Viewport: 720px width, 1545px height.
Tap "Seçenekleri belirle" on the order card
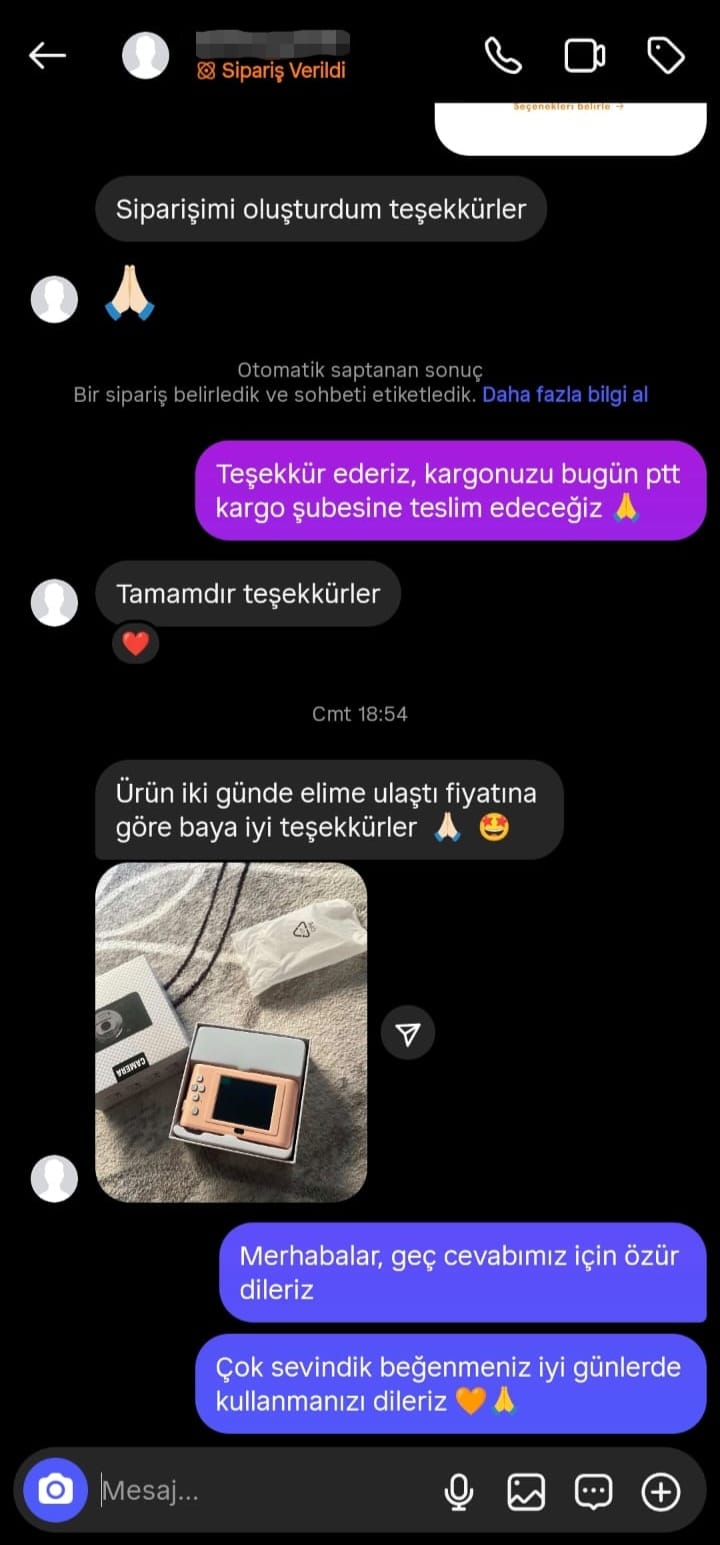point(569,107)
